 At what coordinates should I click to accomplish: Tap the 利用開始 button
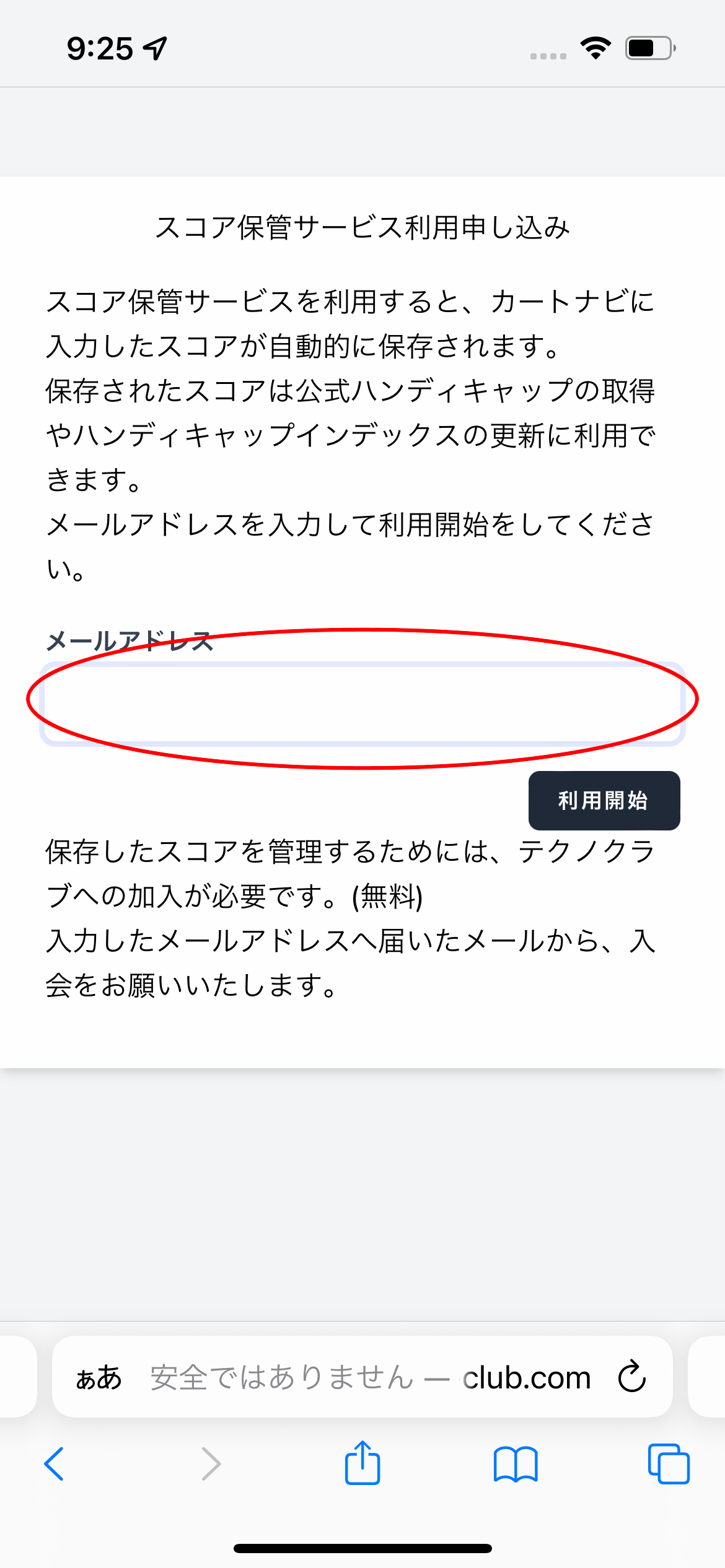(604, 800)
